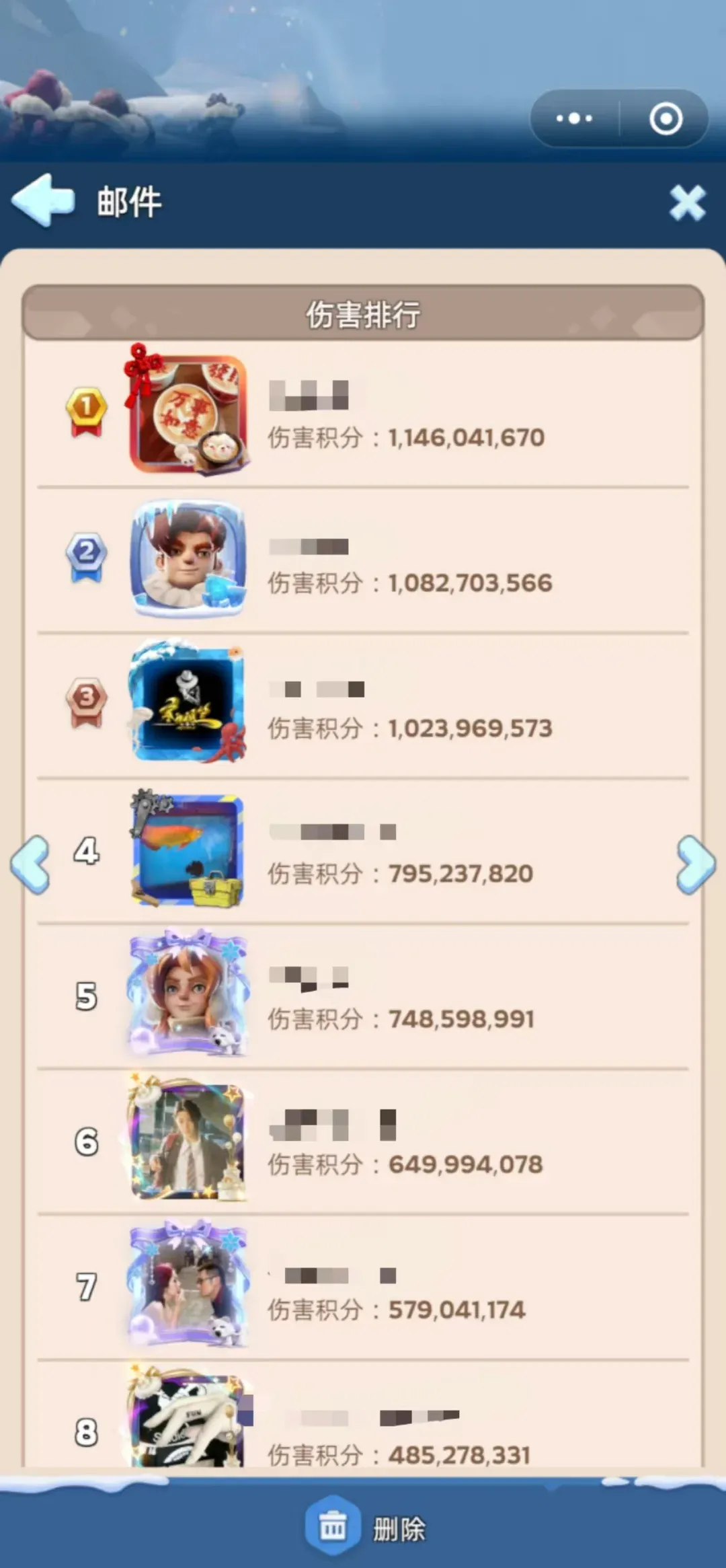Close the mail panel with the X
The height and width of the screenshot is (1568, 726).
[x=687, y=203]
